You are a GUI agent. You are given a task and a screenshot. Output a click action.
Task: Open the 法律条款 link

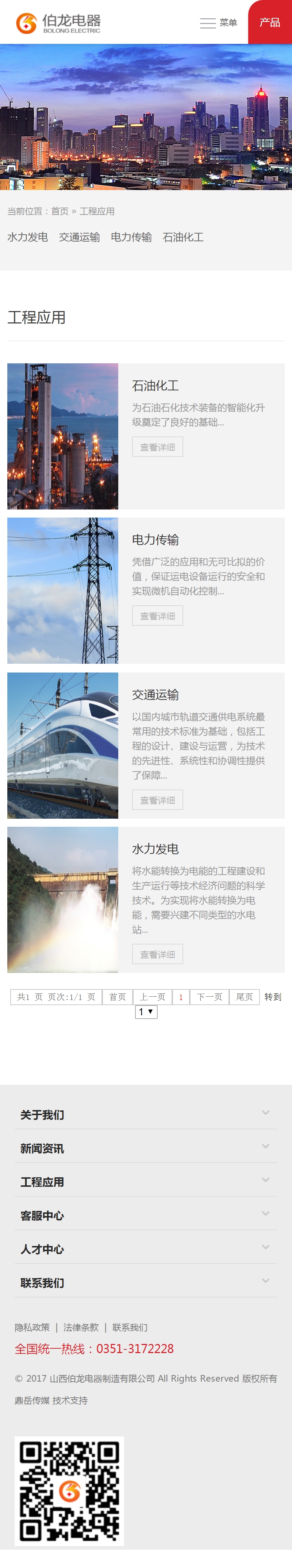81,1328
